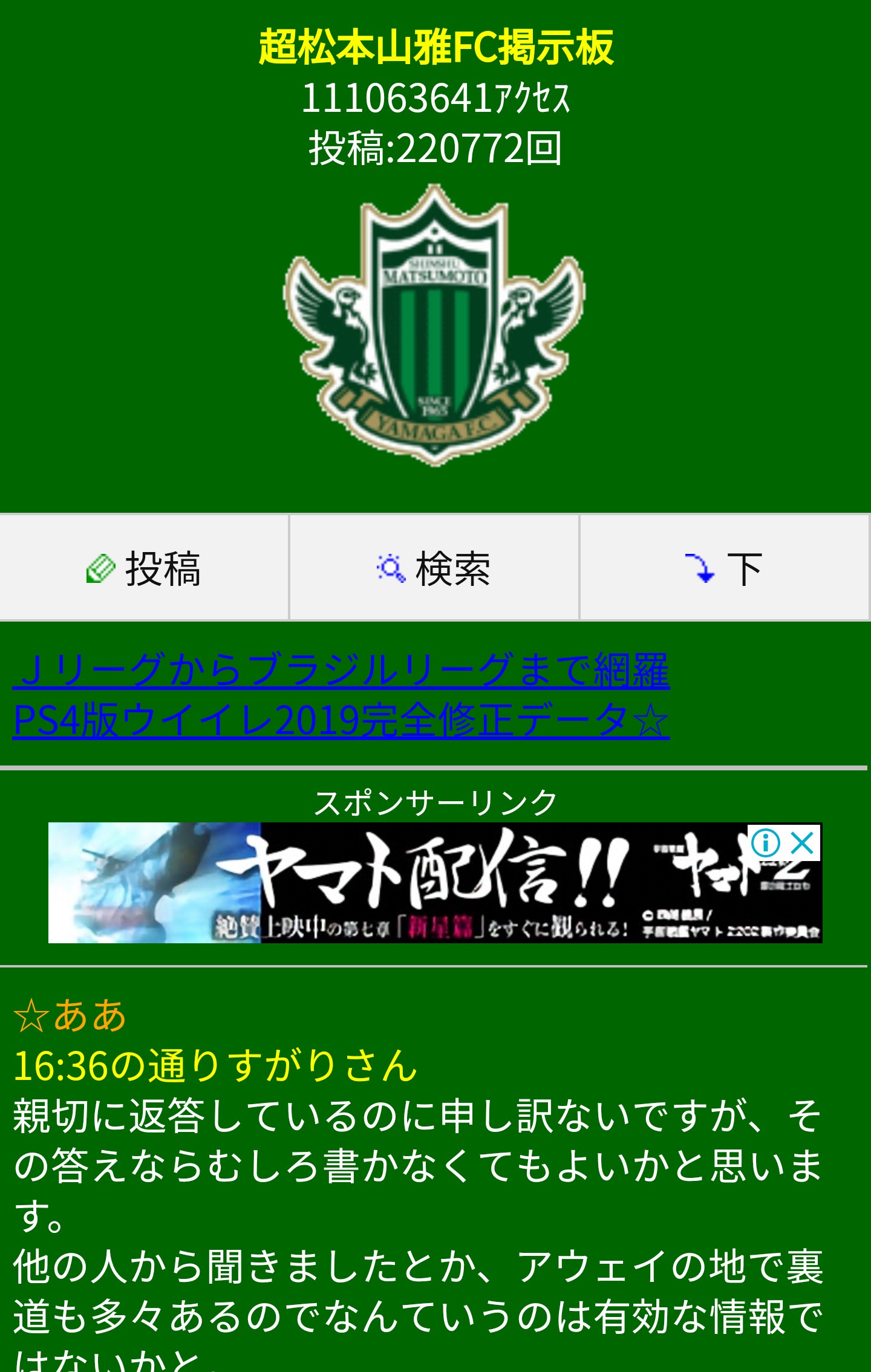
Task: Open the ad info icon
Action: click(766, 842)
